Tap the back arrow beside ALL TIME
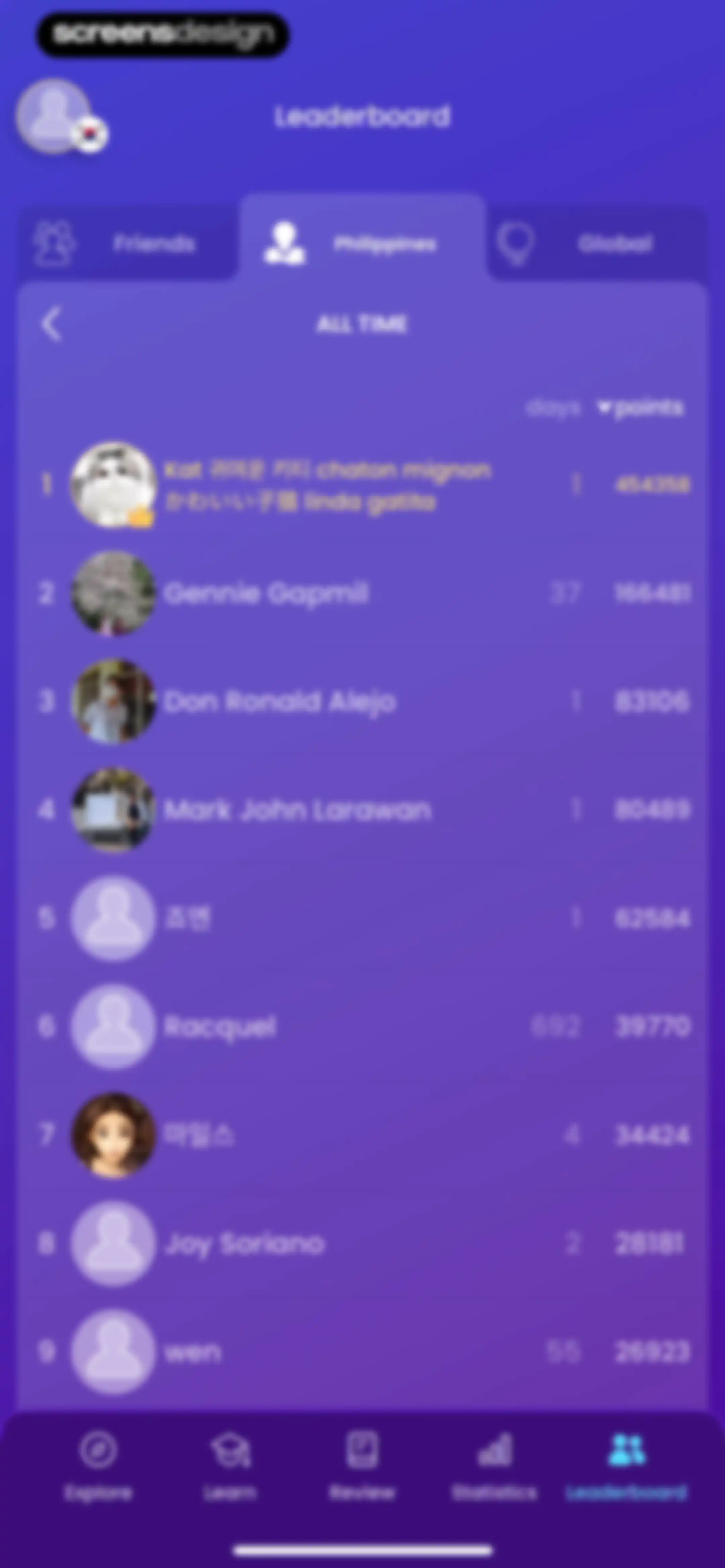725x1568 pixels. pyautogui.click(x=51, y=324)
